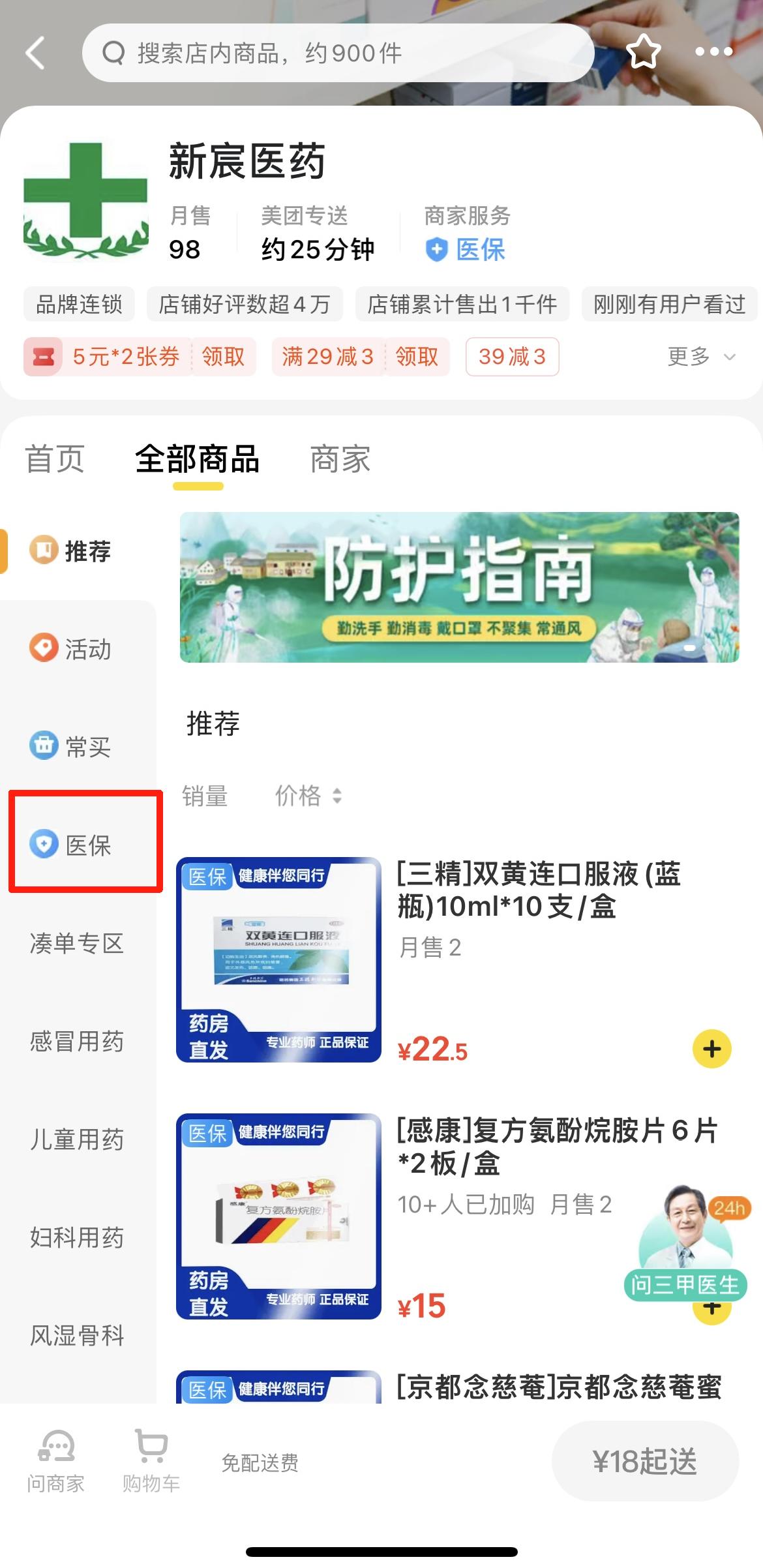This screenshot has height=1568, width=763.
Task: Switch to the 商家 tab
Action: coord(340,459)
